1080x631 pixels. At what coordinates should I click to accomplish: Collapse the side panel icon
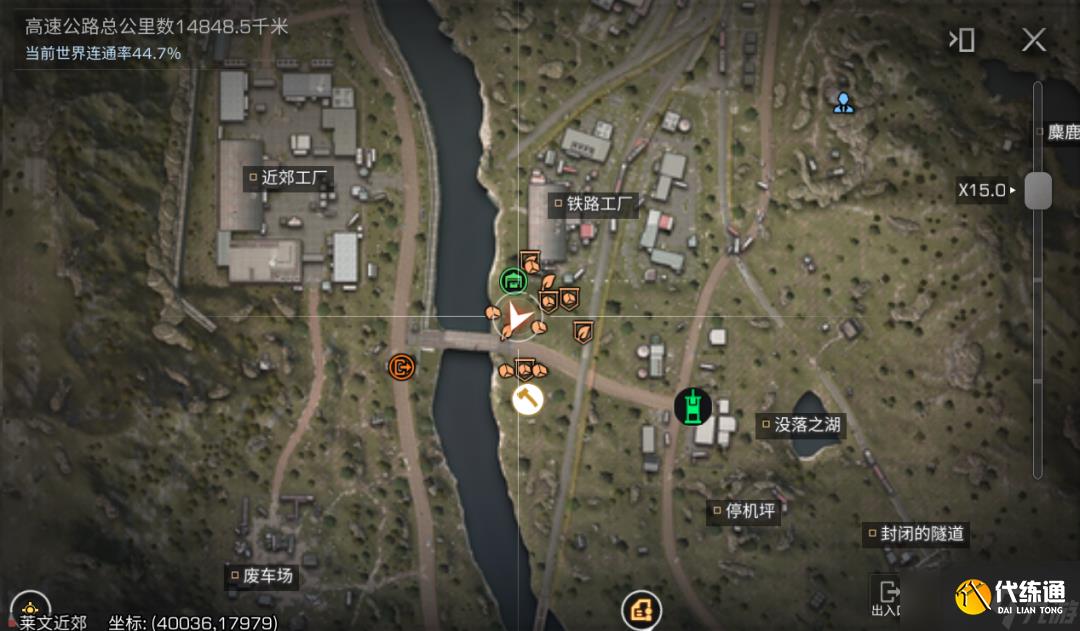(x=962, y=40)
